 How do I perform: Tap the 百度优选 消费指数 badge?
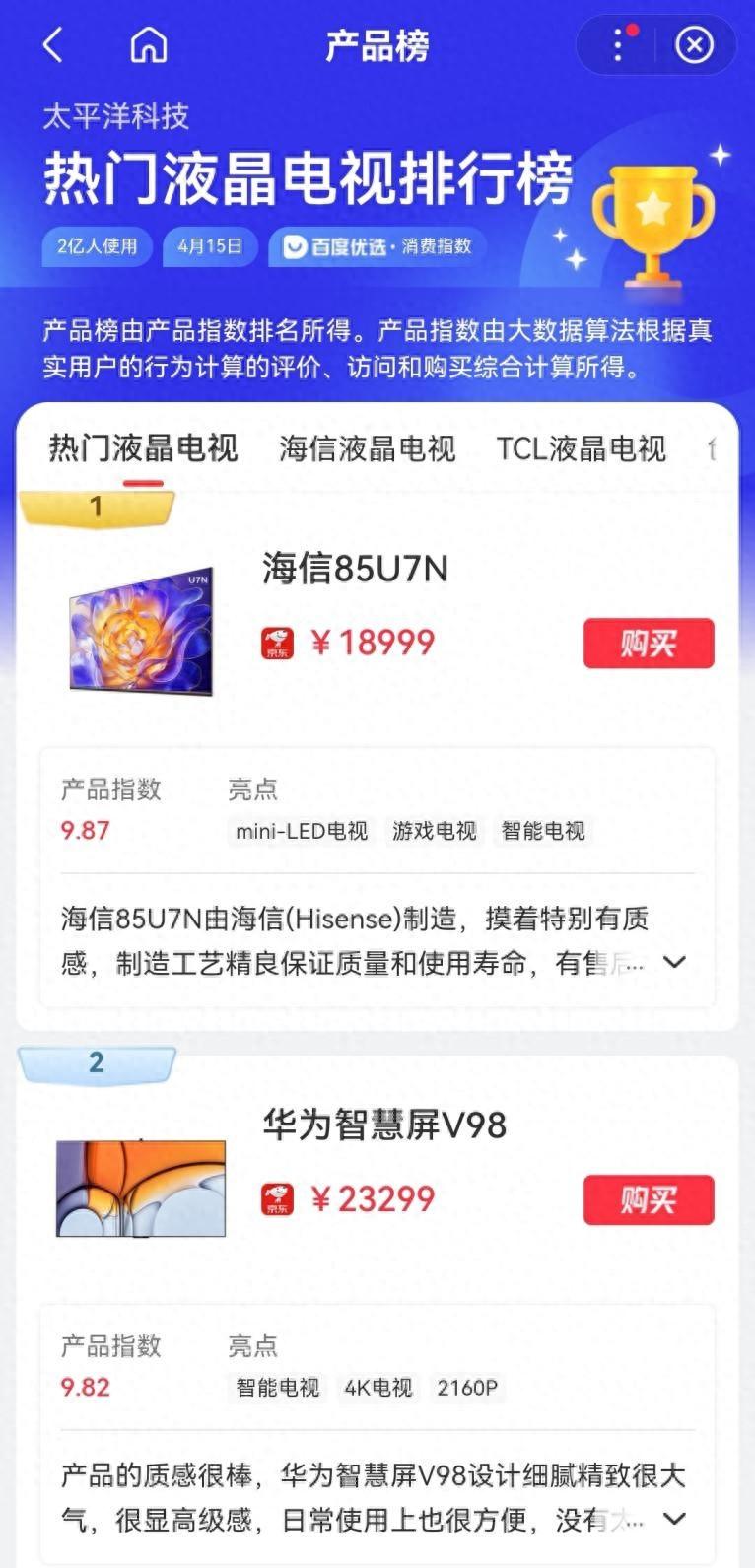click(377, 246)
